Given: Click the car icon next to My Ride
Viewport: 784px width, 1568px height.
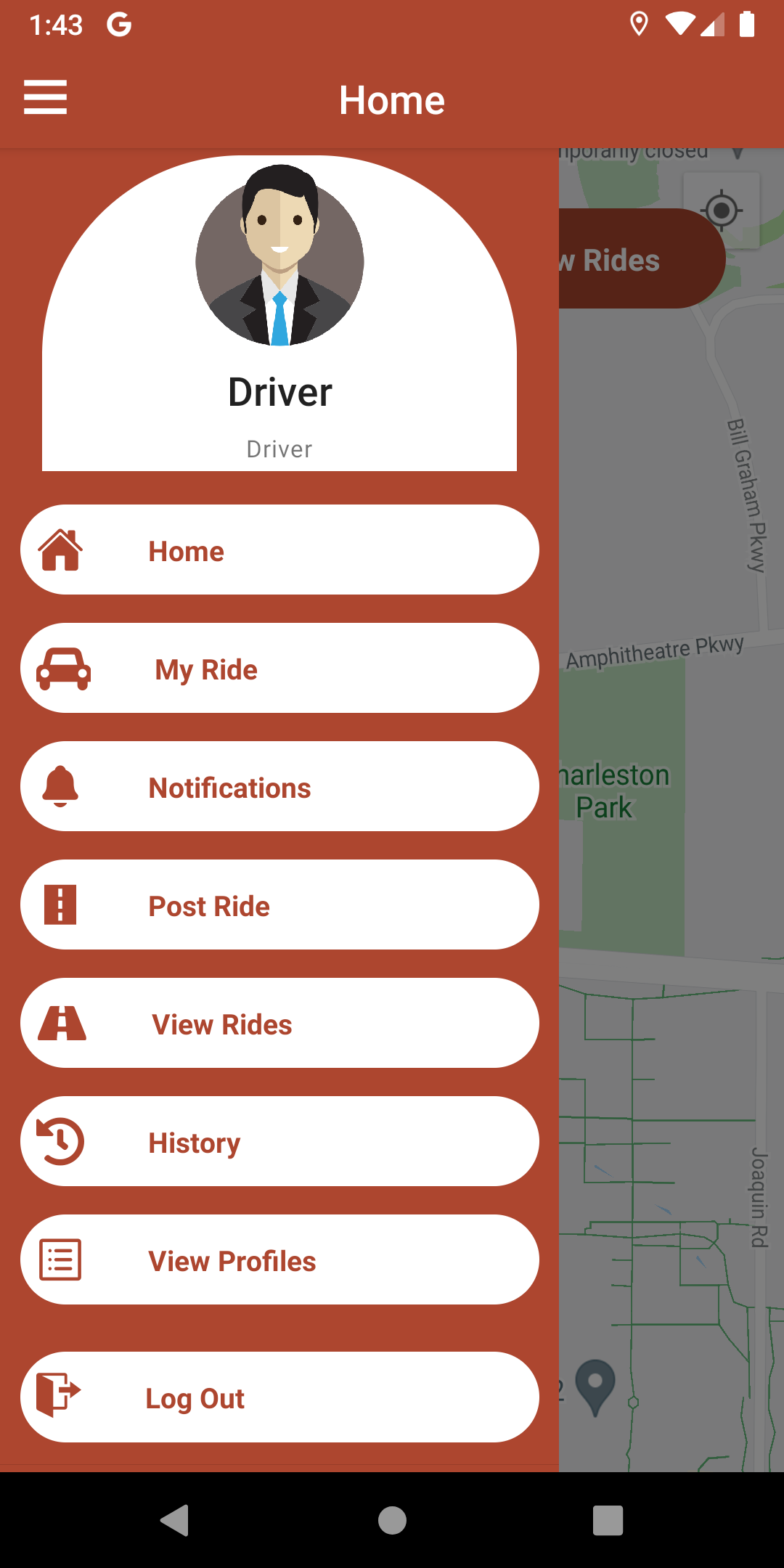Looking at the screenshot, I should (x=62, y=669).
